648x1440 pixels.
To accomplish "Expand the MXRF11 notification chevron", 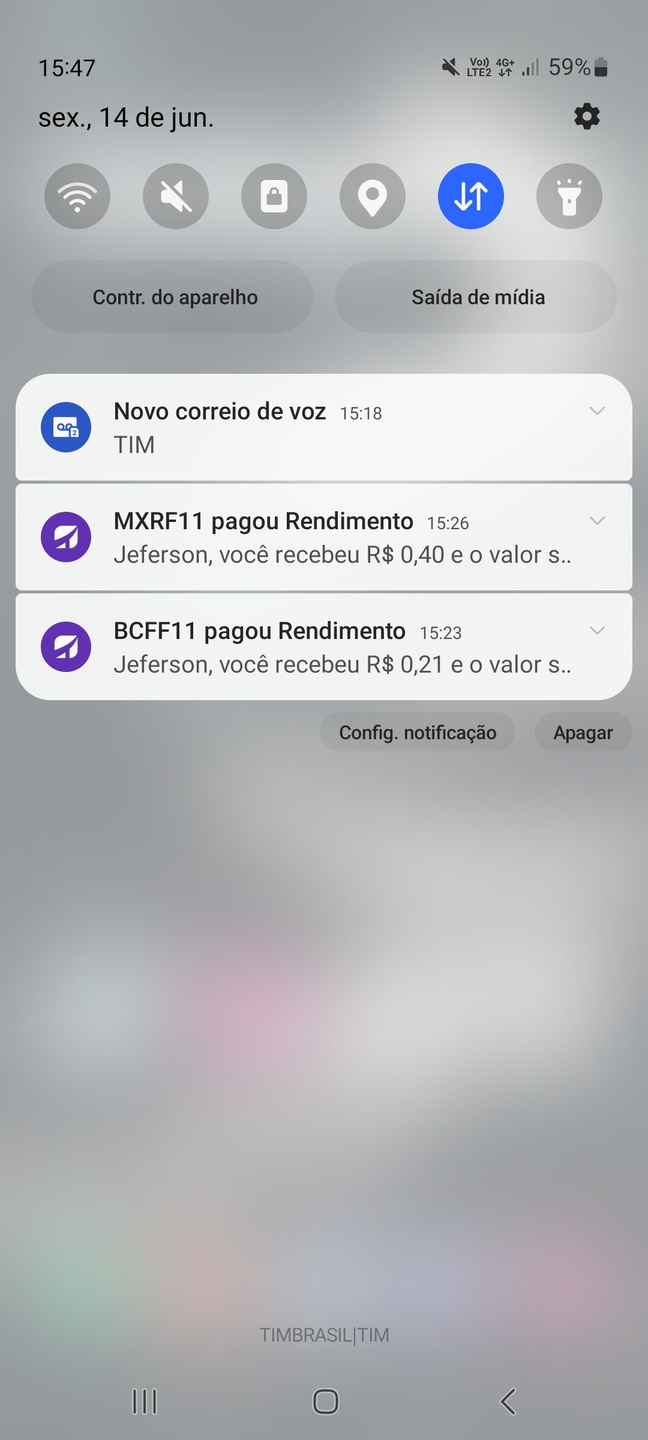I will coord(597,521).
